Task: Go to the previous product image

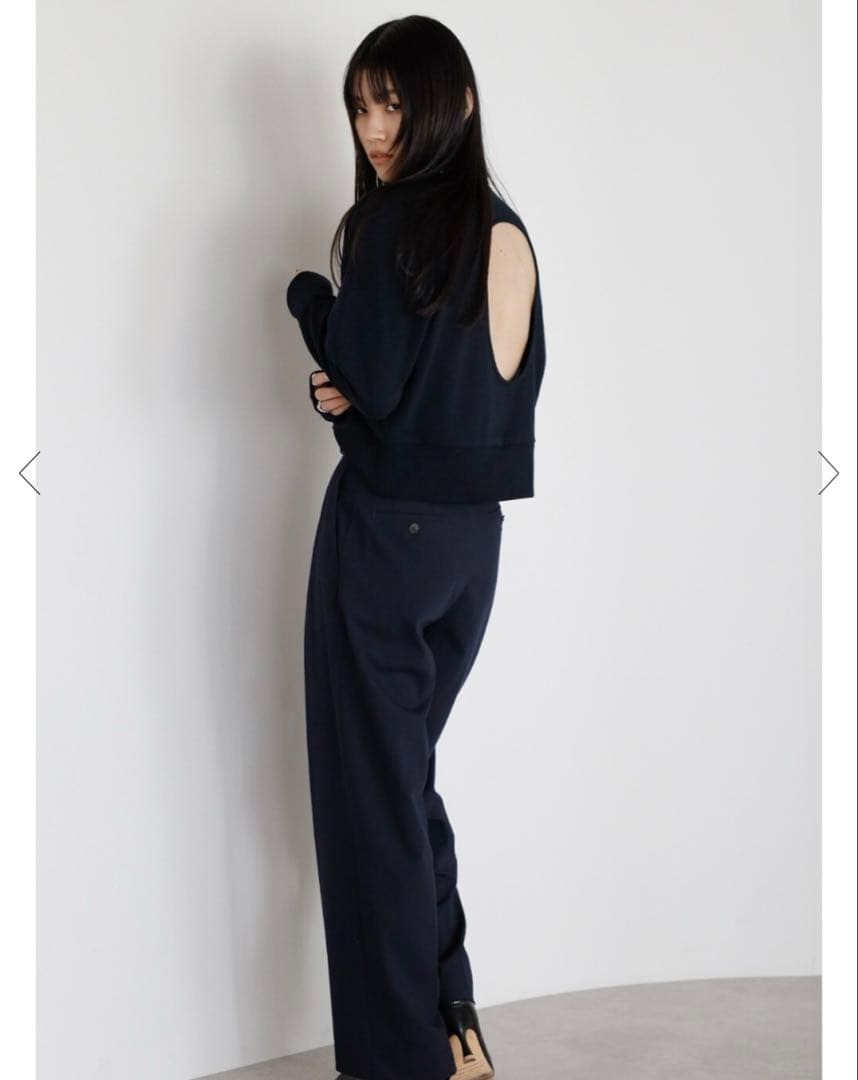Action: (x=30, y=473)
